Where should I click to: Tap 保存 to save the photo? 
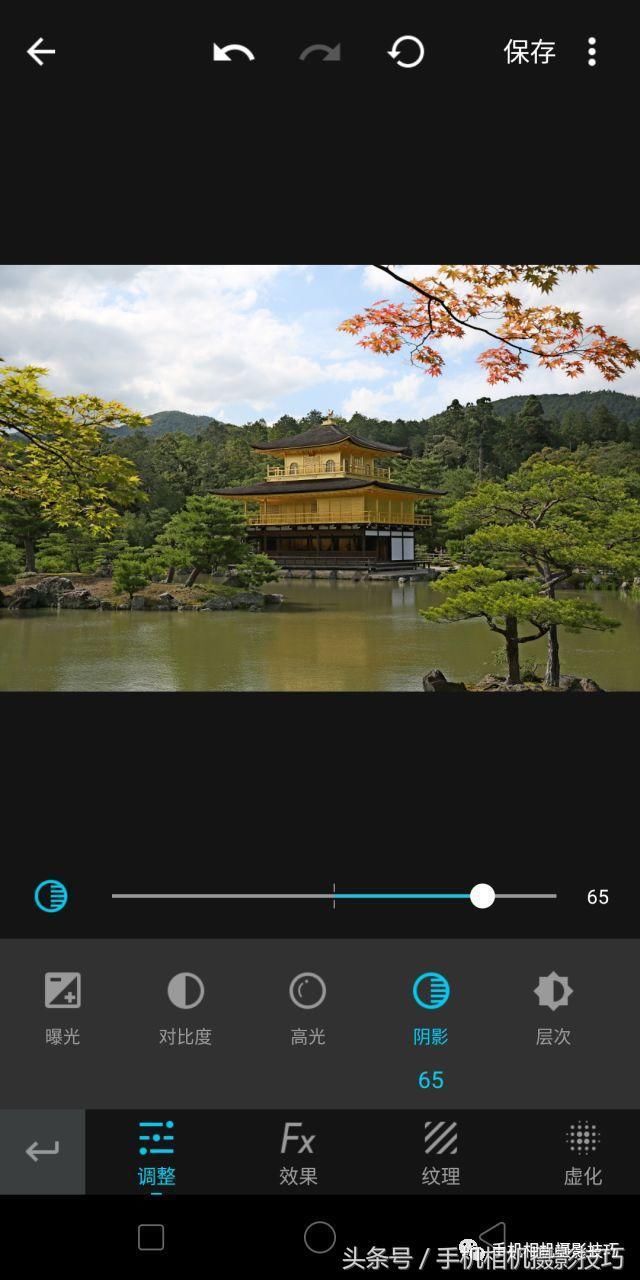pos(529,52)
